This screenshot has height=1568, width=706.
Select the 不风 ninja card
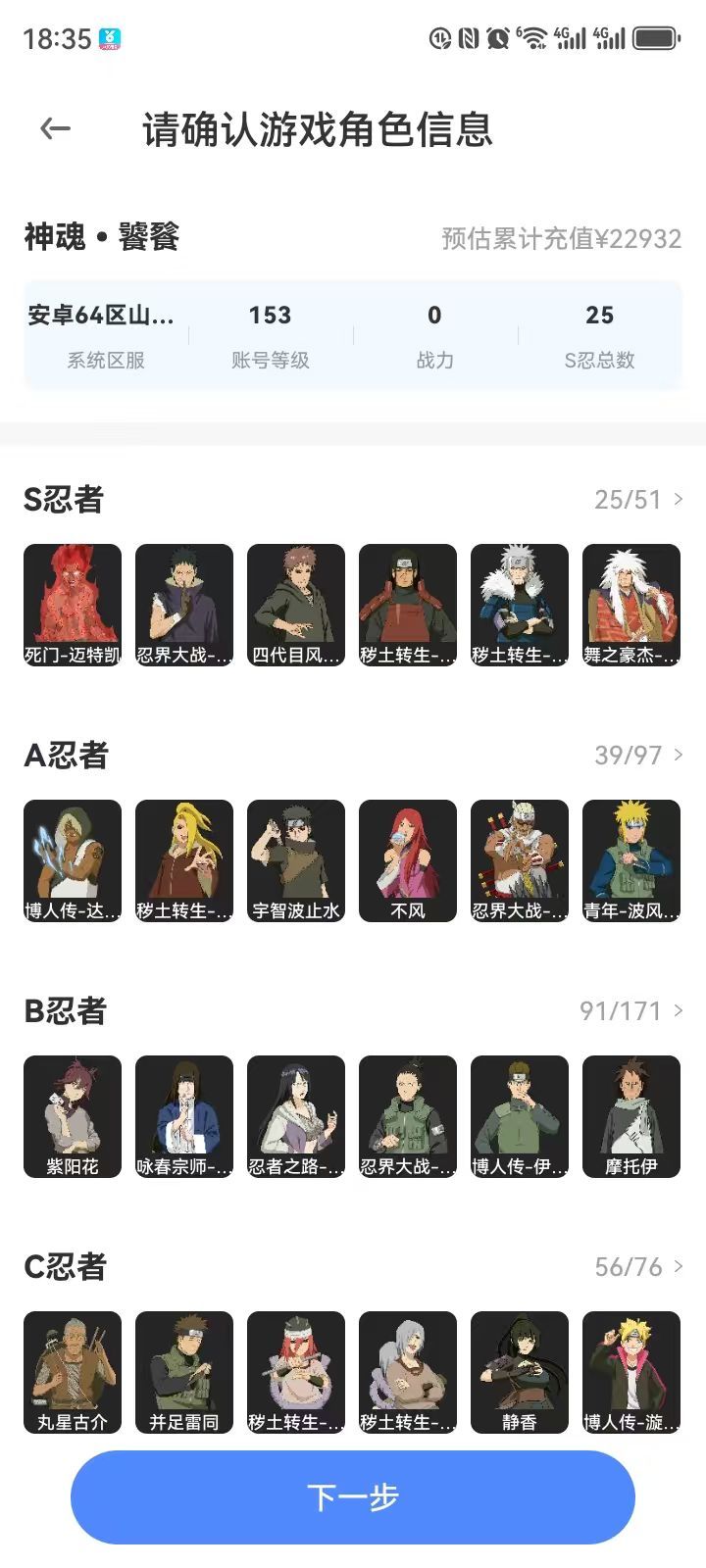point(408,861)
